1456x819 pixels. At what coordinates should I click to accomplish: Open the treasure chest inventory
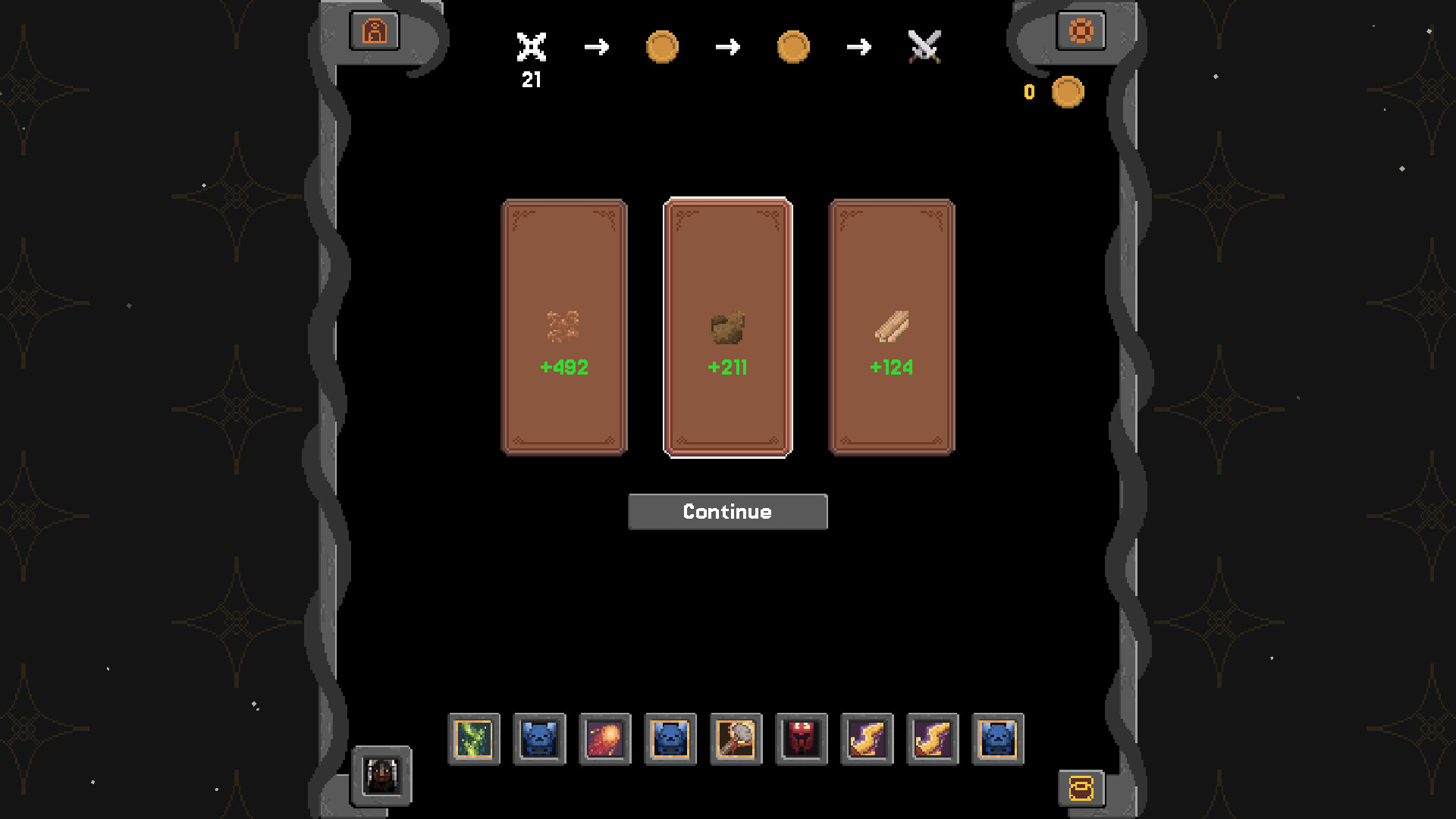(1081, 788)
